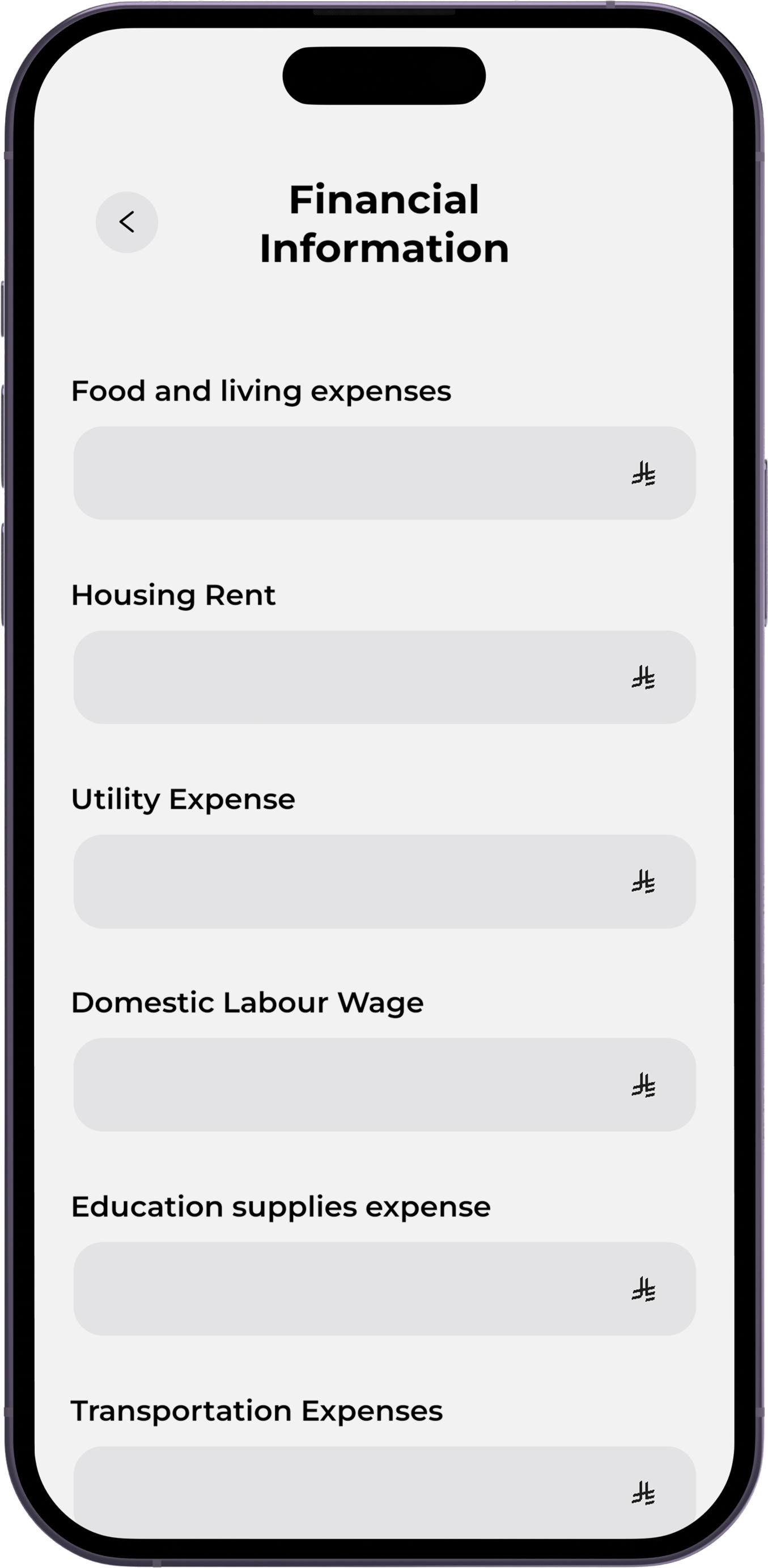Go back using the arrow button
Screen dimensions: 768x1568
(127, 222)
